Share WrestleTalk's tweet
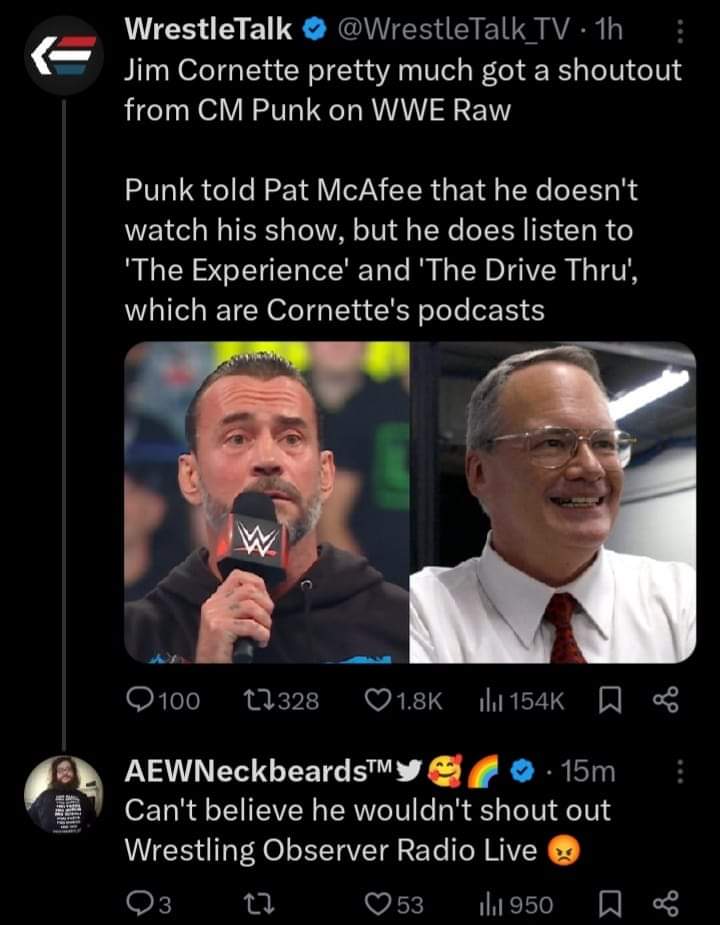720x925 pixels. [x=665, y=702]
